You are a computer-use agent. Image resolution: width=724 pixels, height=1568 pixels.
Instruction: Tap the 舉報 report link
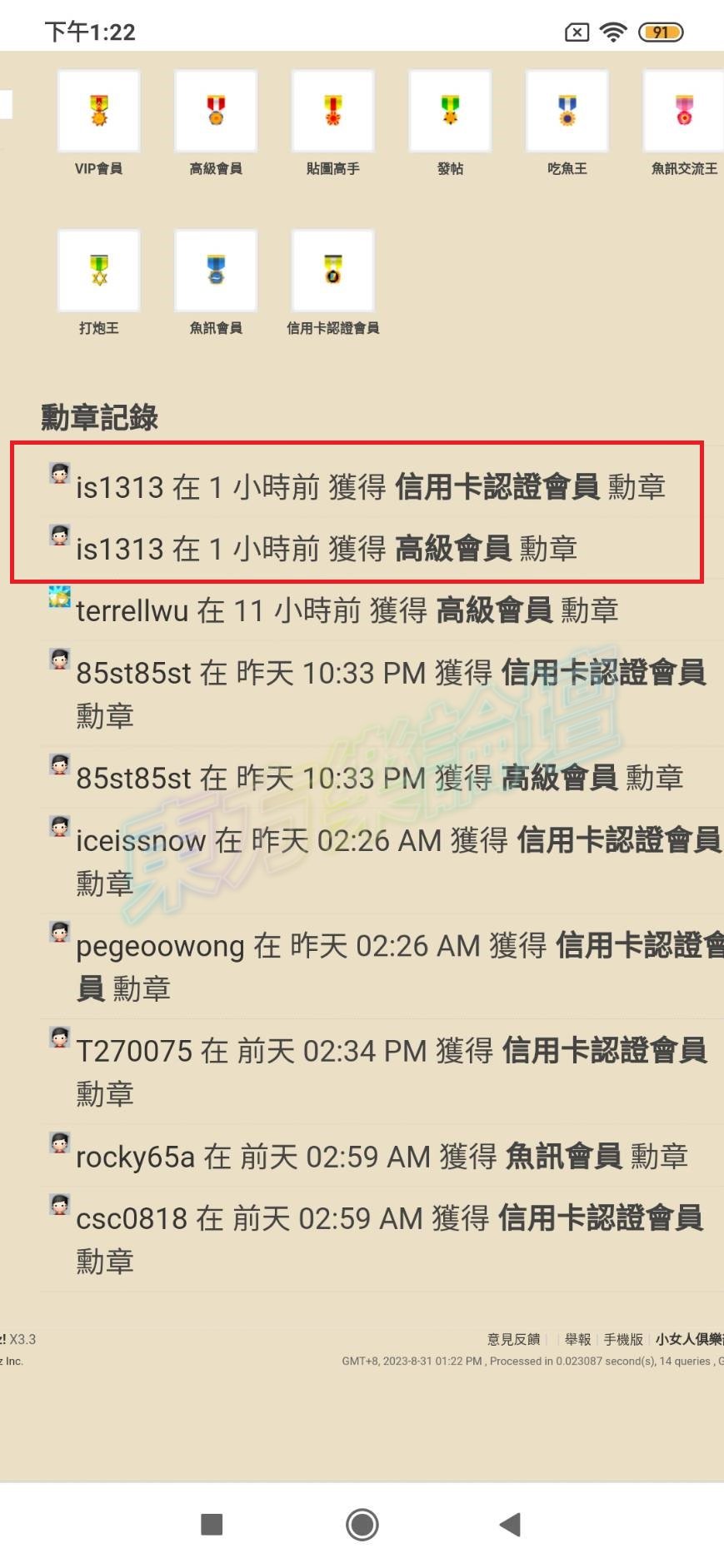coord(577,1339)
